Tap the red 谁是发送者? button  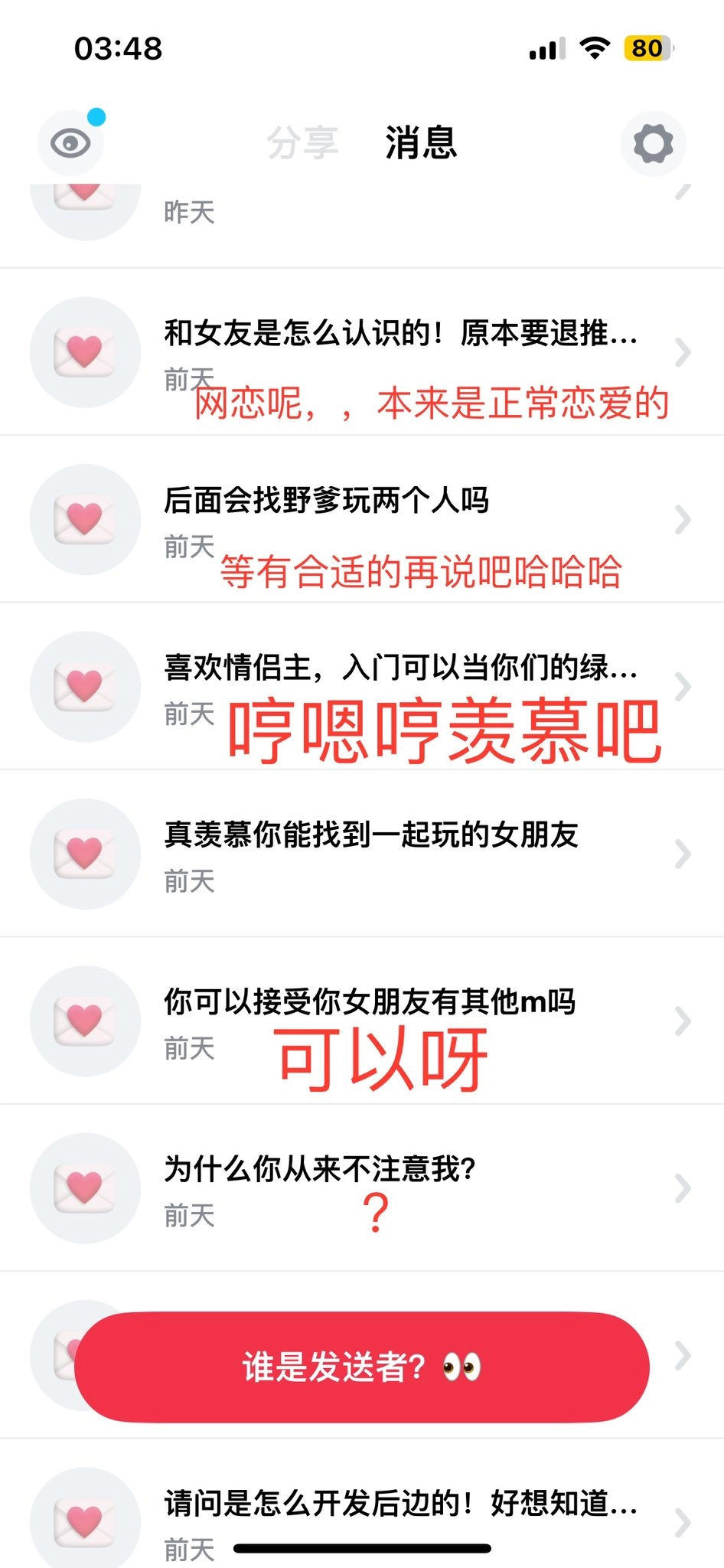pyautogui.click(x=362, y=1367)
